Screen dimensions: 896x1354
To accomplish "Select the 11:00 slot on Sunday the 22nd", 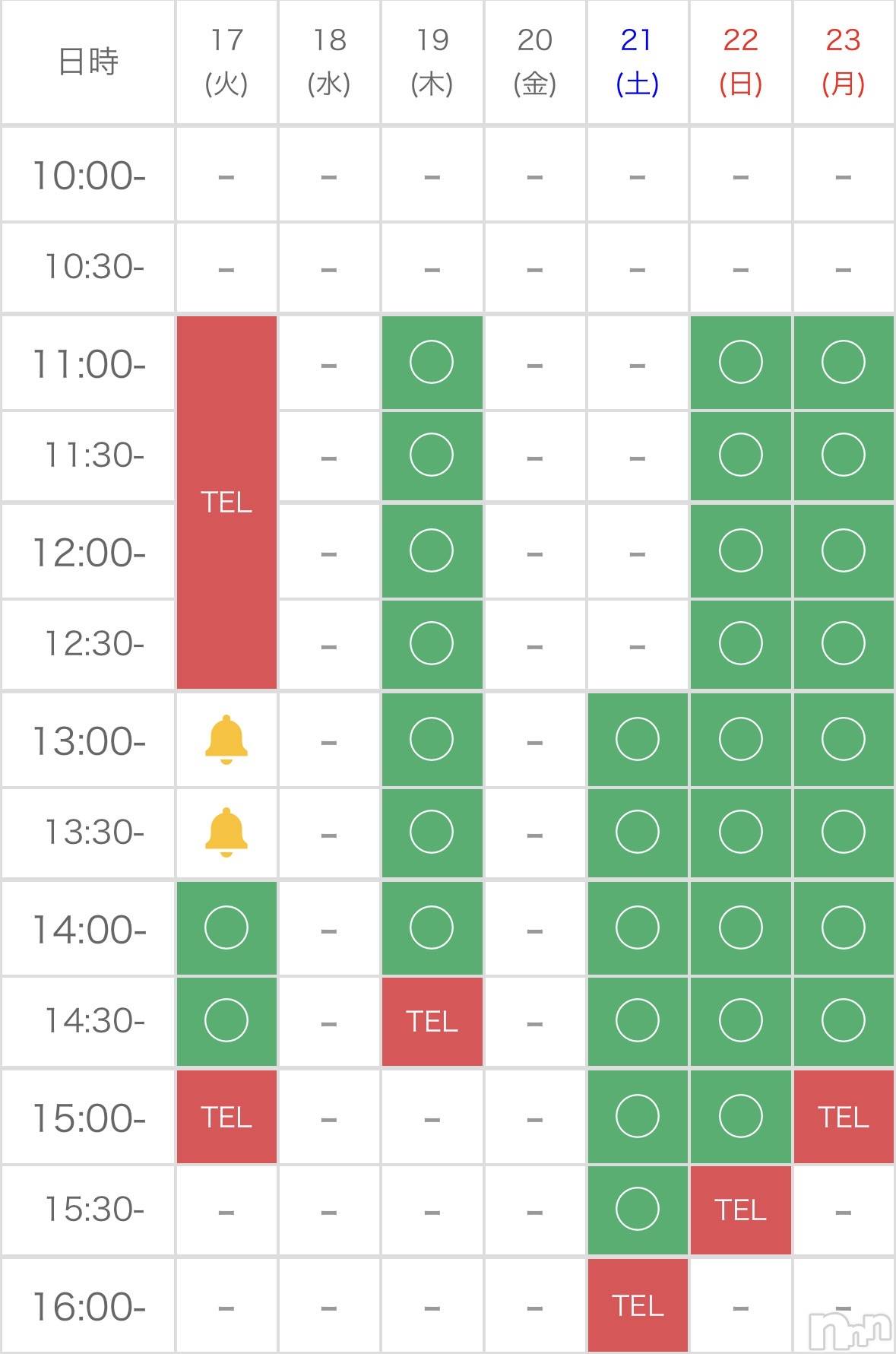I will click(x=740, y=363).
